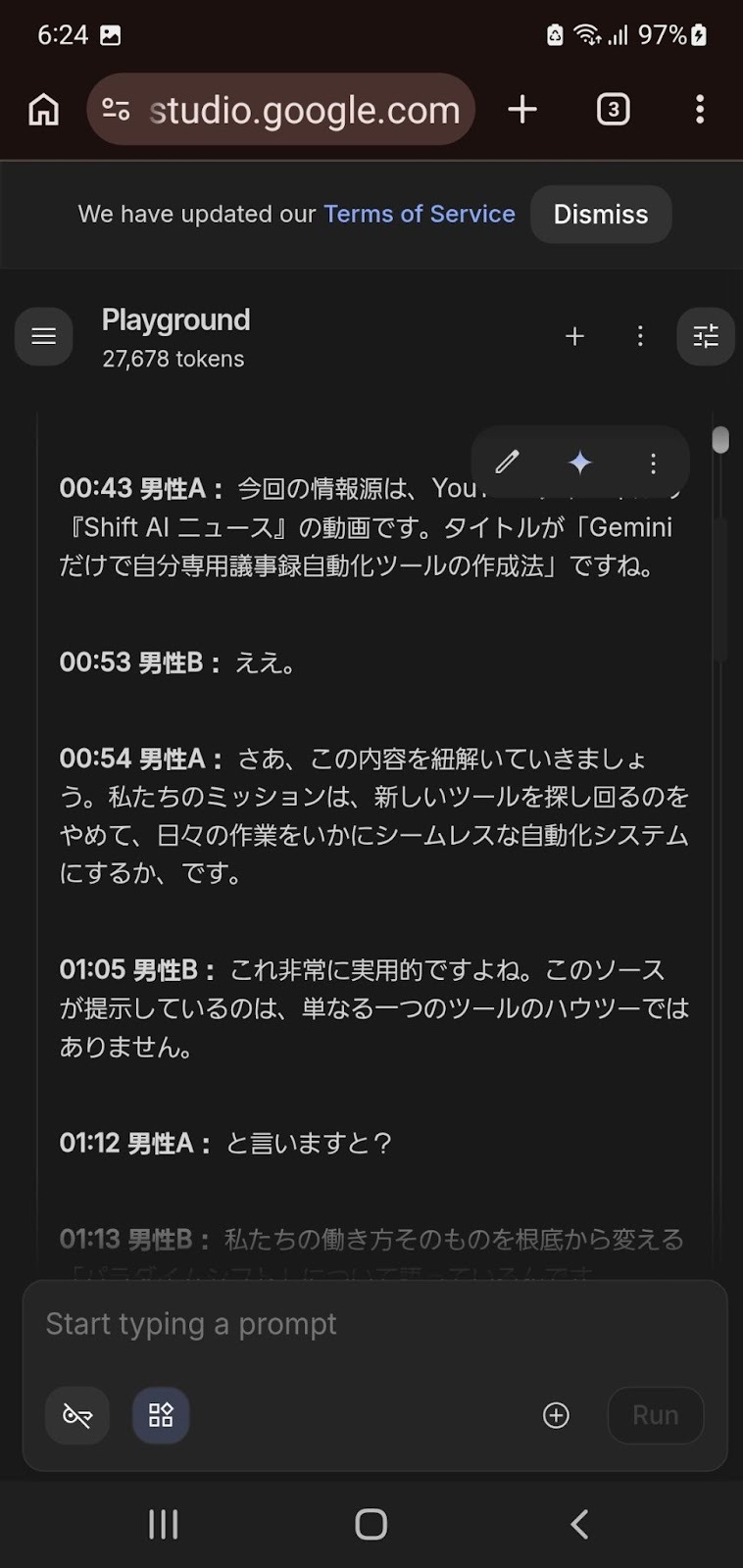
Task: Open the tools grid button
Action: pos(161,1415)
